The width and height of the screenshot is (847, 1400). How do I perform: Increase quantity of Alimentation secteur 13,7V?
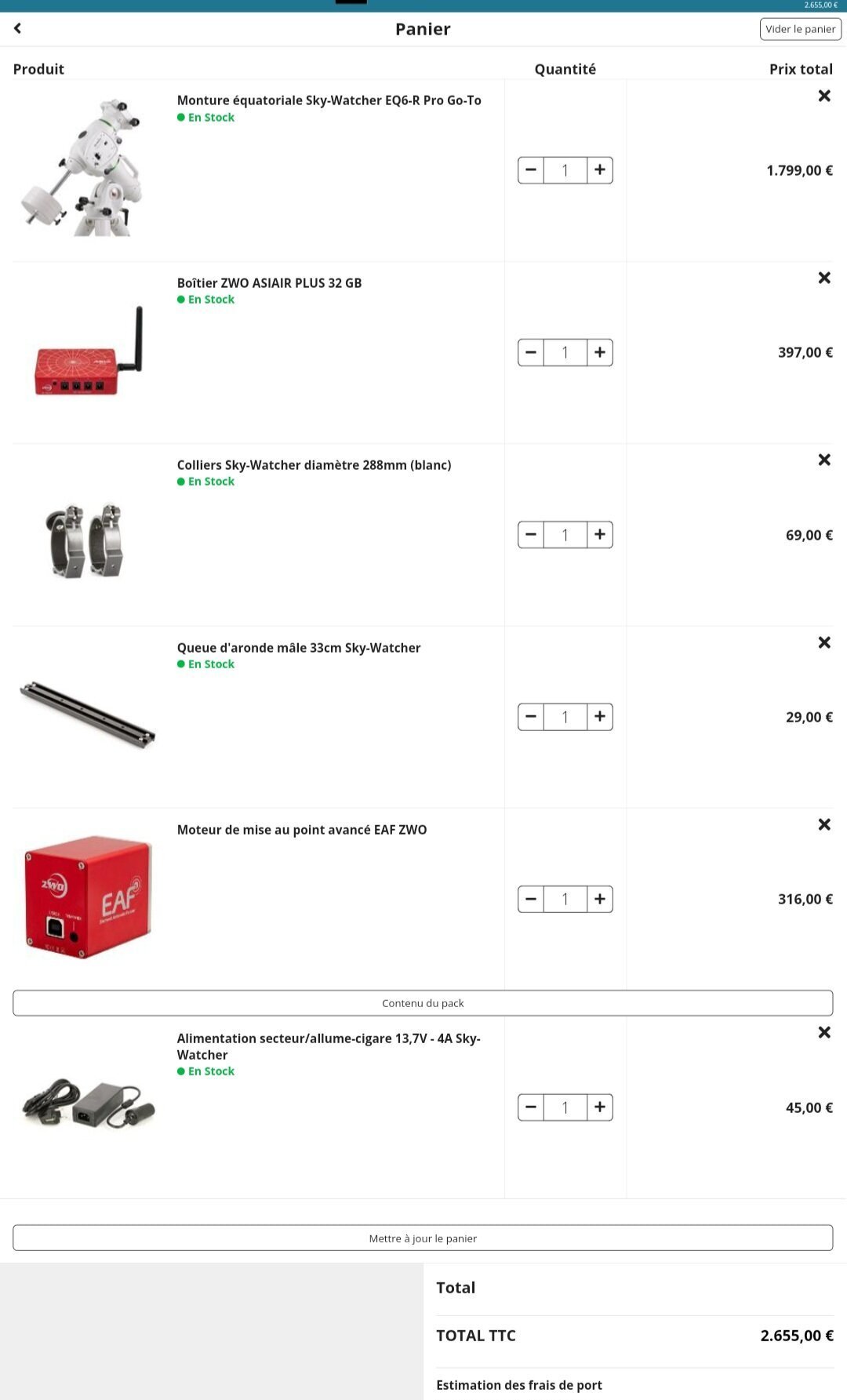pyautogui.click(x=600, y=1107)
